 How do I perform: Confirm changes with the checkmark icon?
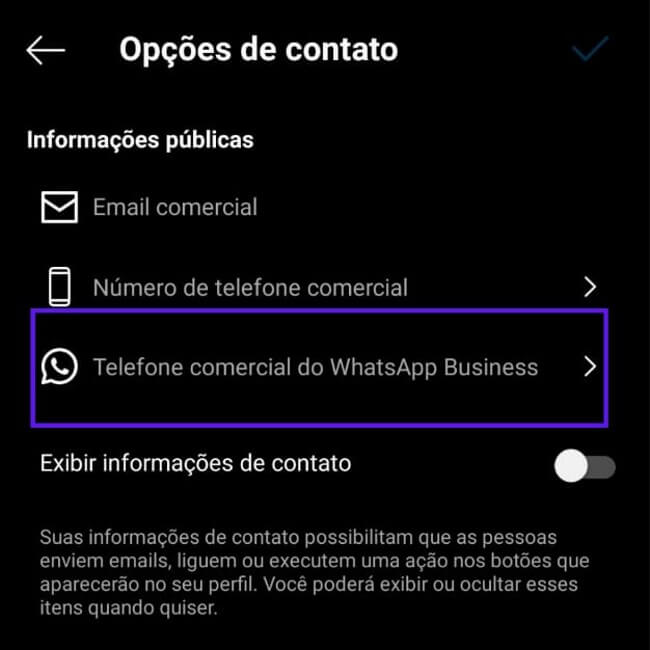point(590,49)
